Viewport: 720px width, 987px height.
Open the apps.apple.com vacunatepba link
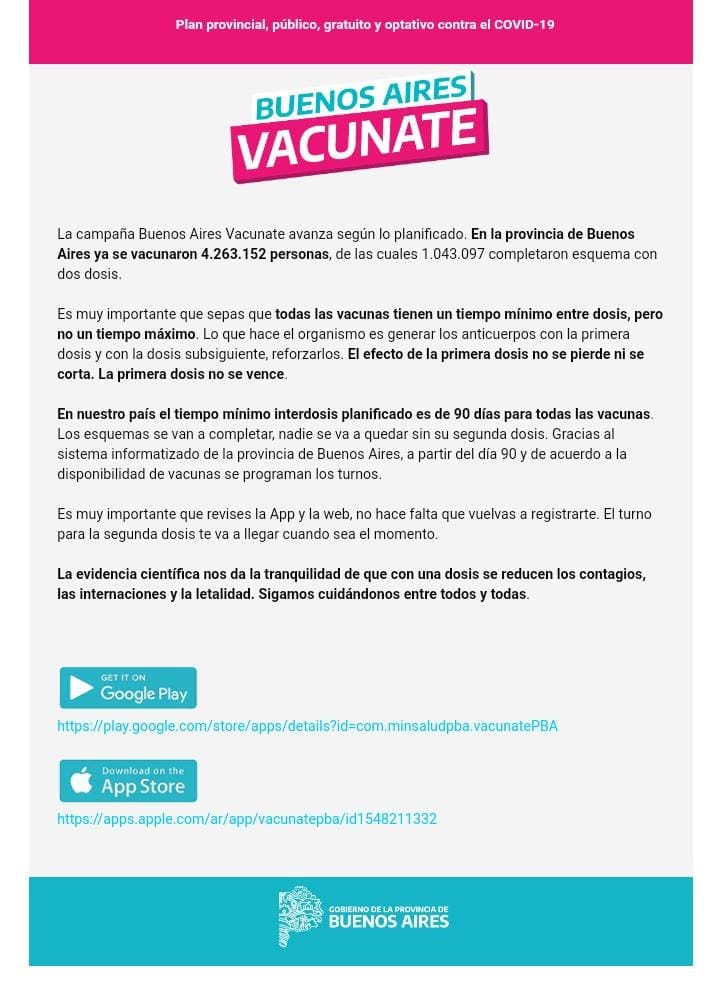pos(247,819)
